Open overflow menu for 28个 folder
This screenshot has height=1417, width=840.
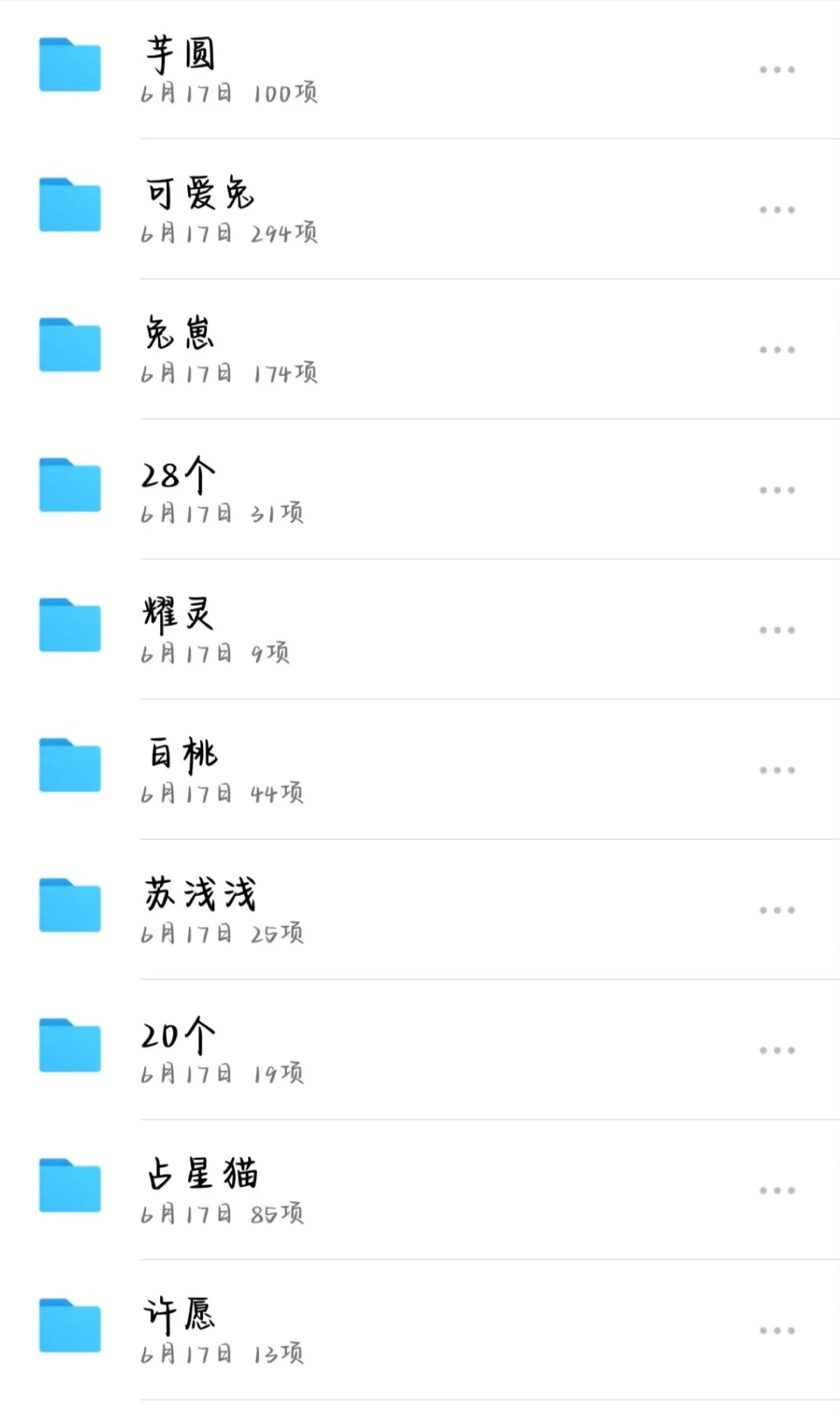coord(777,490)
